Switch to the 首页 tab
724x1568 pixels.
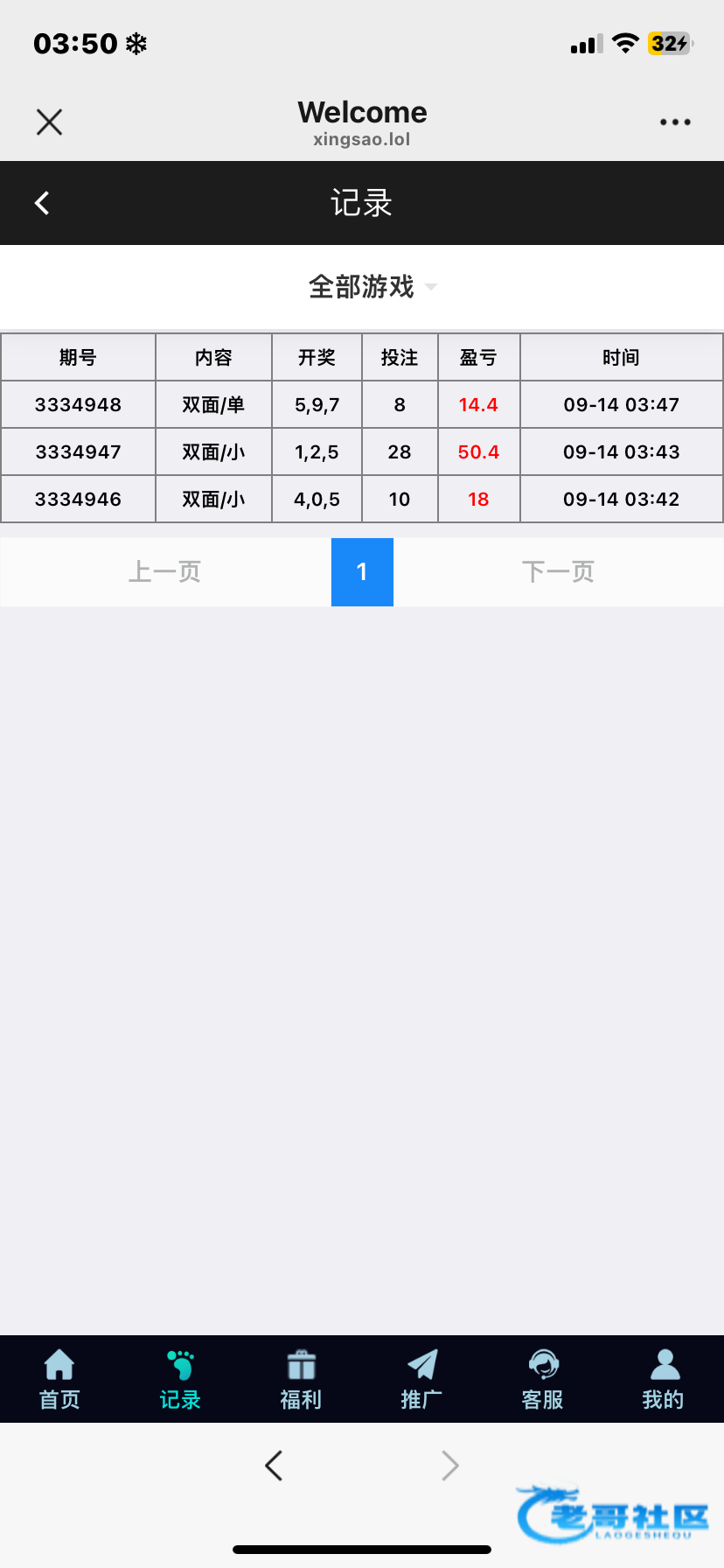click(x=59, y=1379)
